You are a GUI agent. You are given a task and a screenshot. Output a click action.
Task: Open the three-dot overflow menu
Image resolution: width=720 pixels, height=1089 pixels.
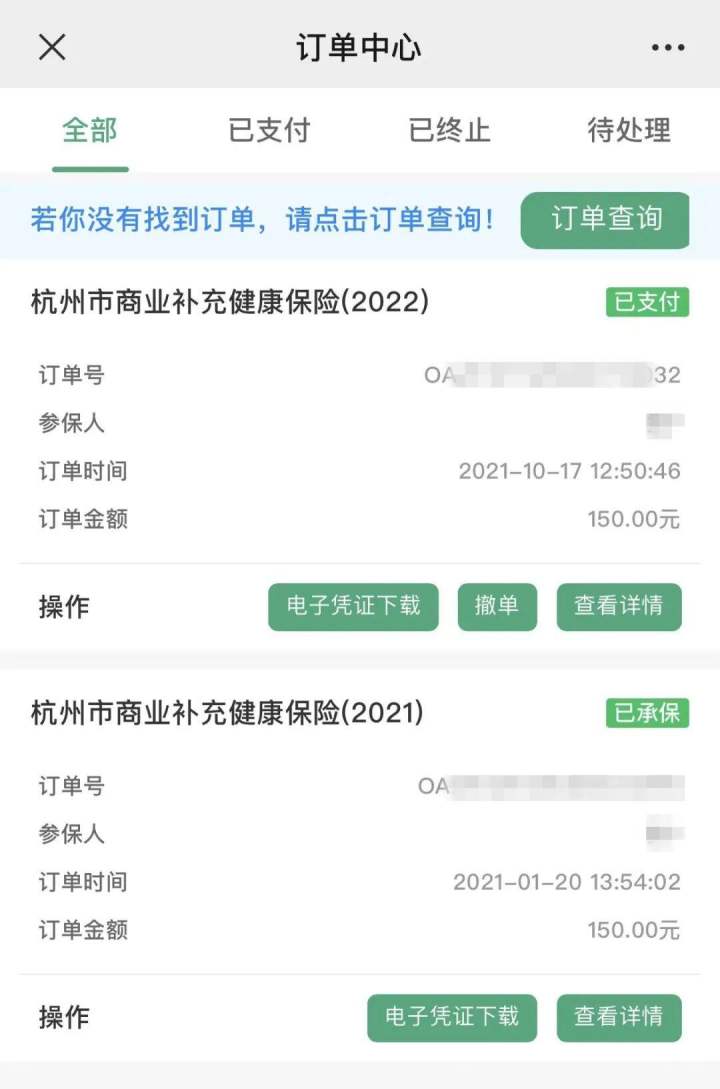click(x=667, y=47)
